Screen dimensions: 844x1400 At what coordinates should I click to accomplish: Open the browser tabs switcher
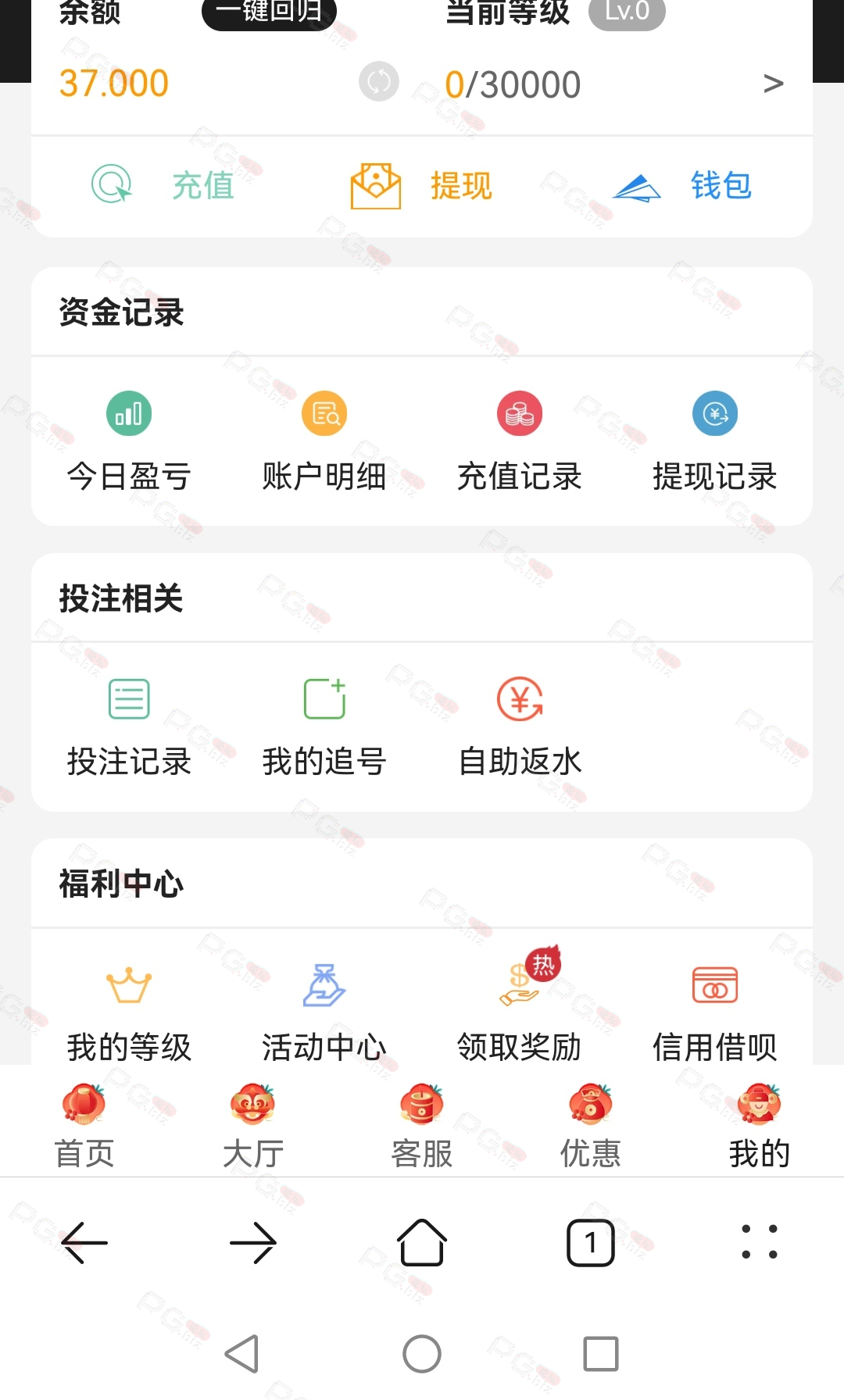(591, 1242)
